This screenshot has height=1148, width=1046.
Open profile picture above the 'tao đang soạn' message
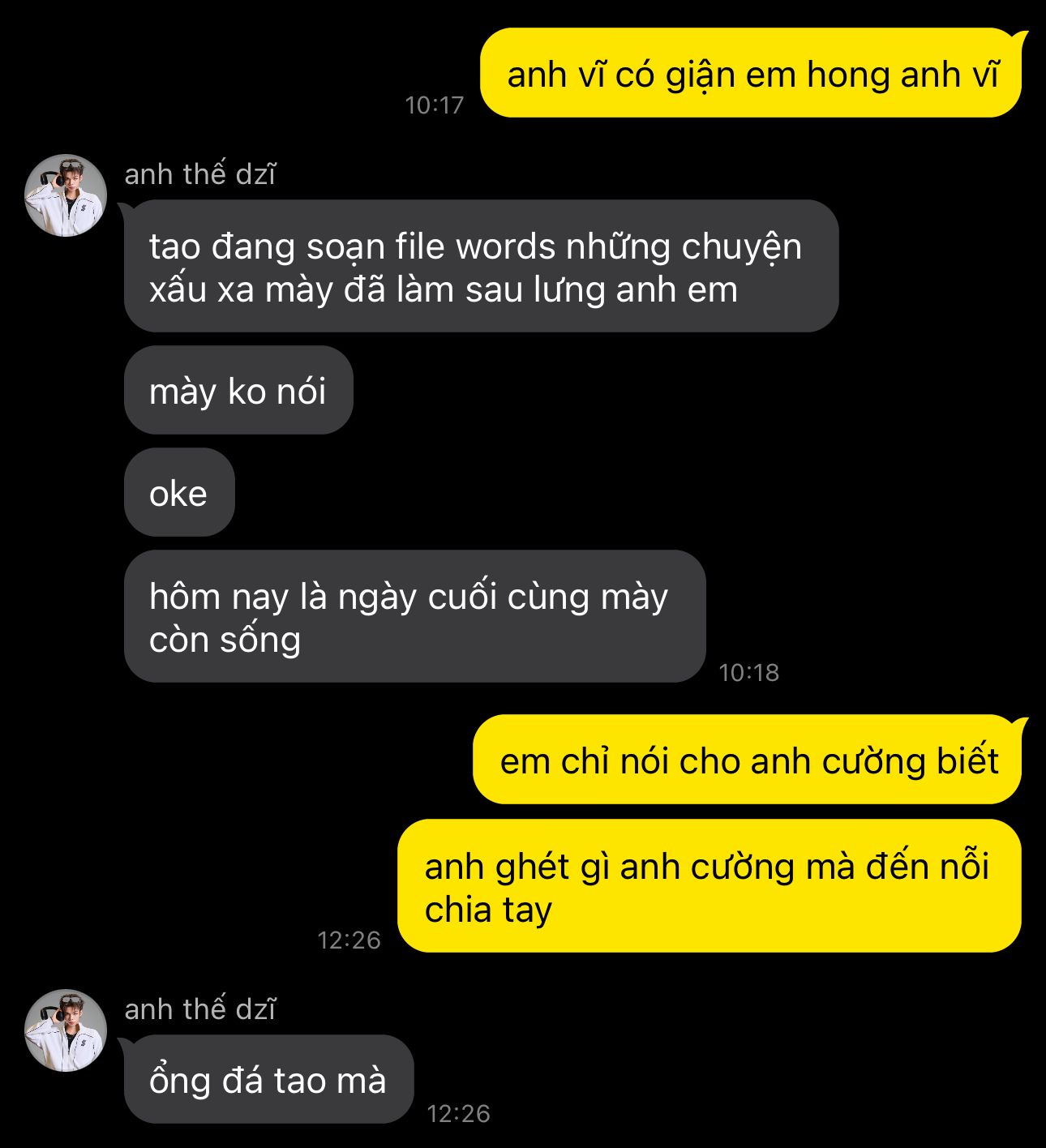(66, 195)
